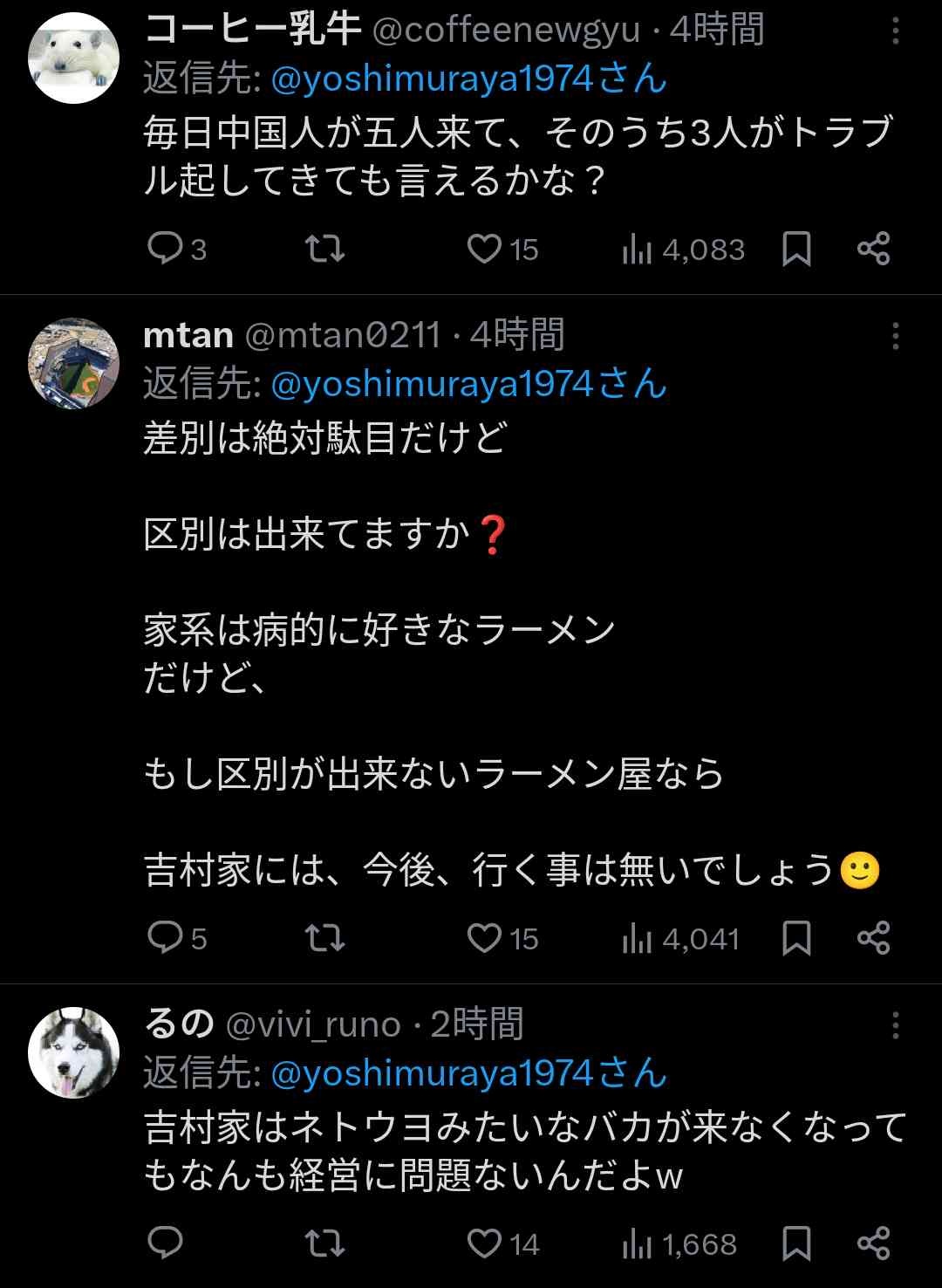This screenshot has width=942, height=1288.
Task: Reply to コーヒー乳牛's tweet
Action: tap(164, 249)
